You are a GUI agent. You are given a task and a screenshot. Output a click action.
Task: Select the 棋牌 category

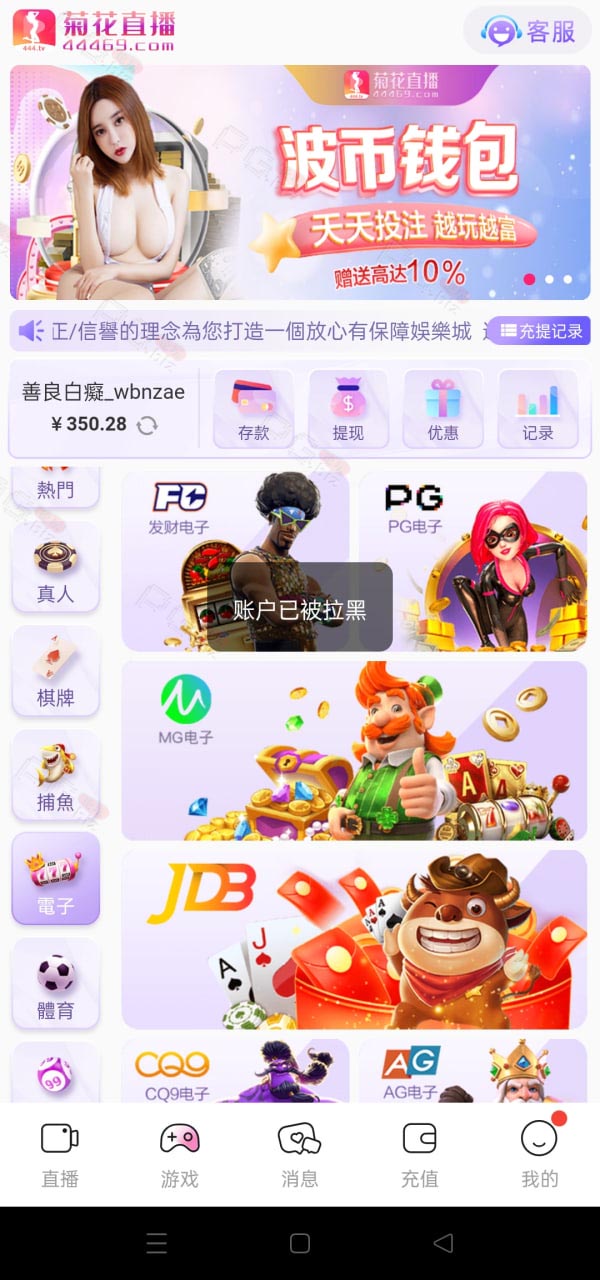click(56, 672)
